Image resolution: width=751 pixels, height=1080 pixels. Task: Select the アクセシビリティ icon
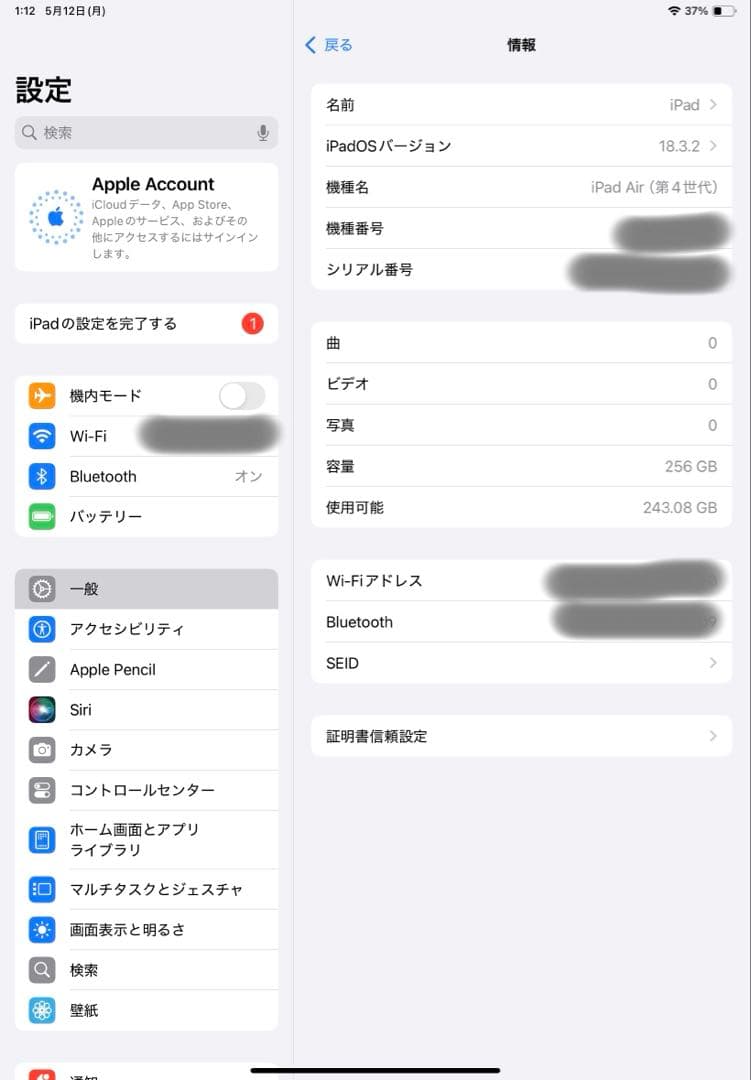41,629
